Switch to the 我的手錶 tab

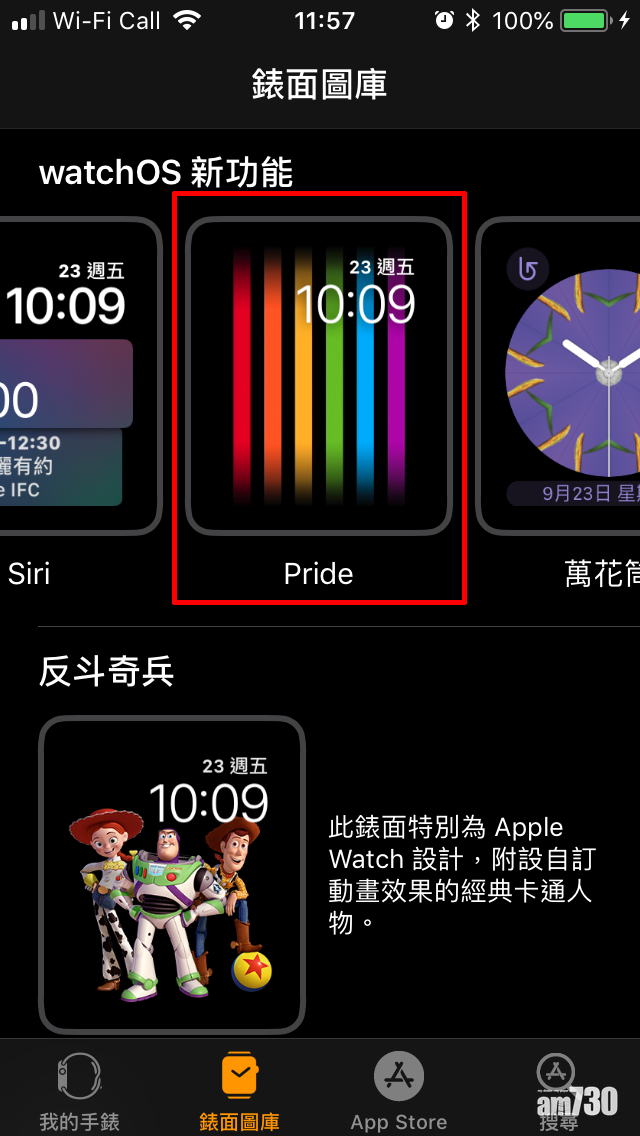(79, 1089)
